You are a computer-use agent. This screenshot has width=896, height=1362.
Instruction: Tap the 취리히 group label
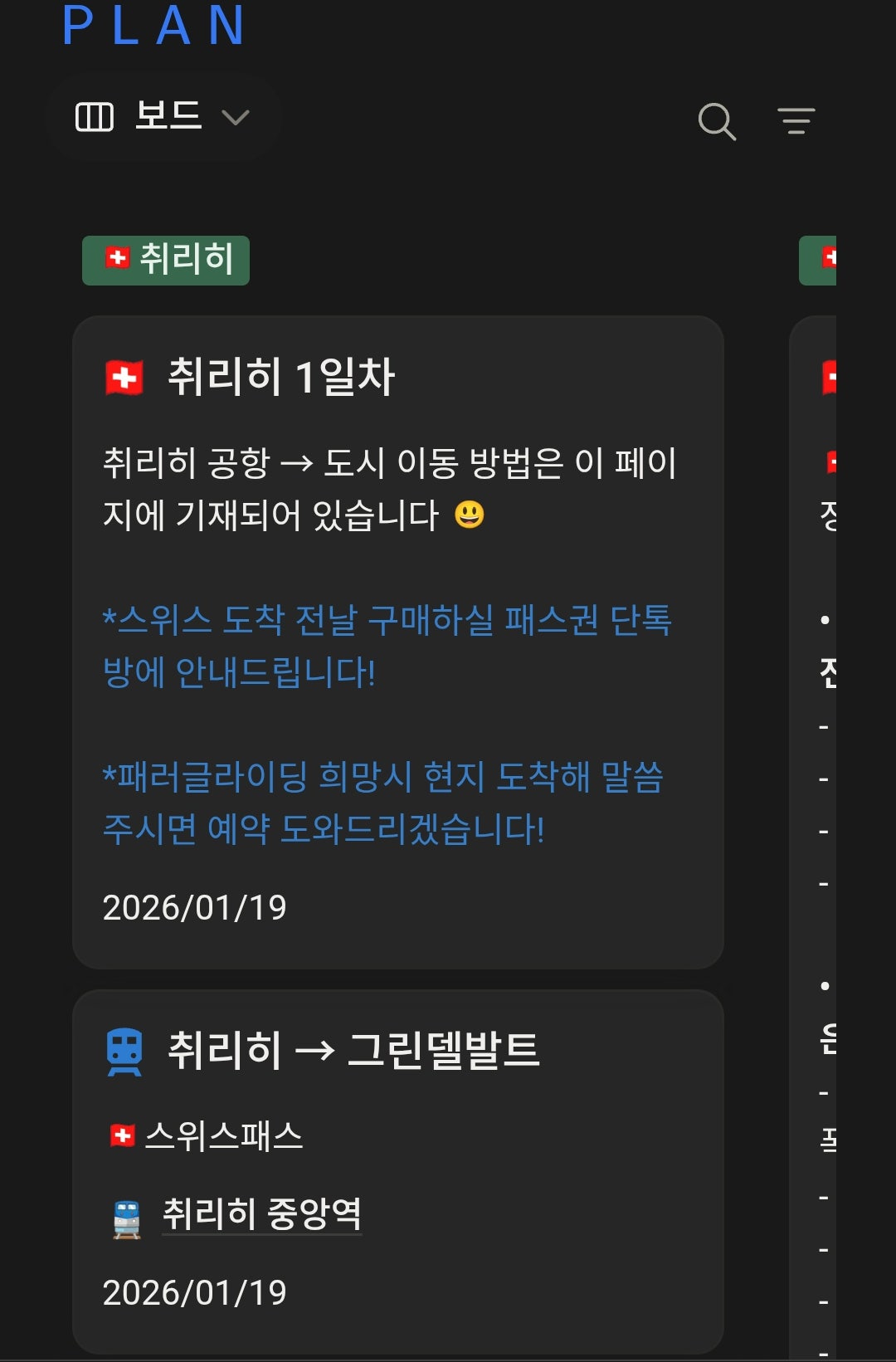pyautogui.click(x=166, y=261)
